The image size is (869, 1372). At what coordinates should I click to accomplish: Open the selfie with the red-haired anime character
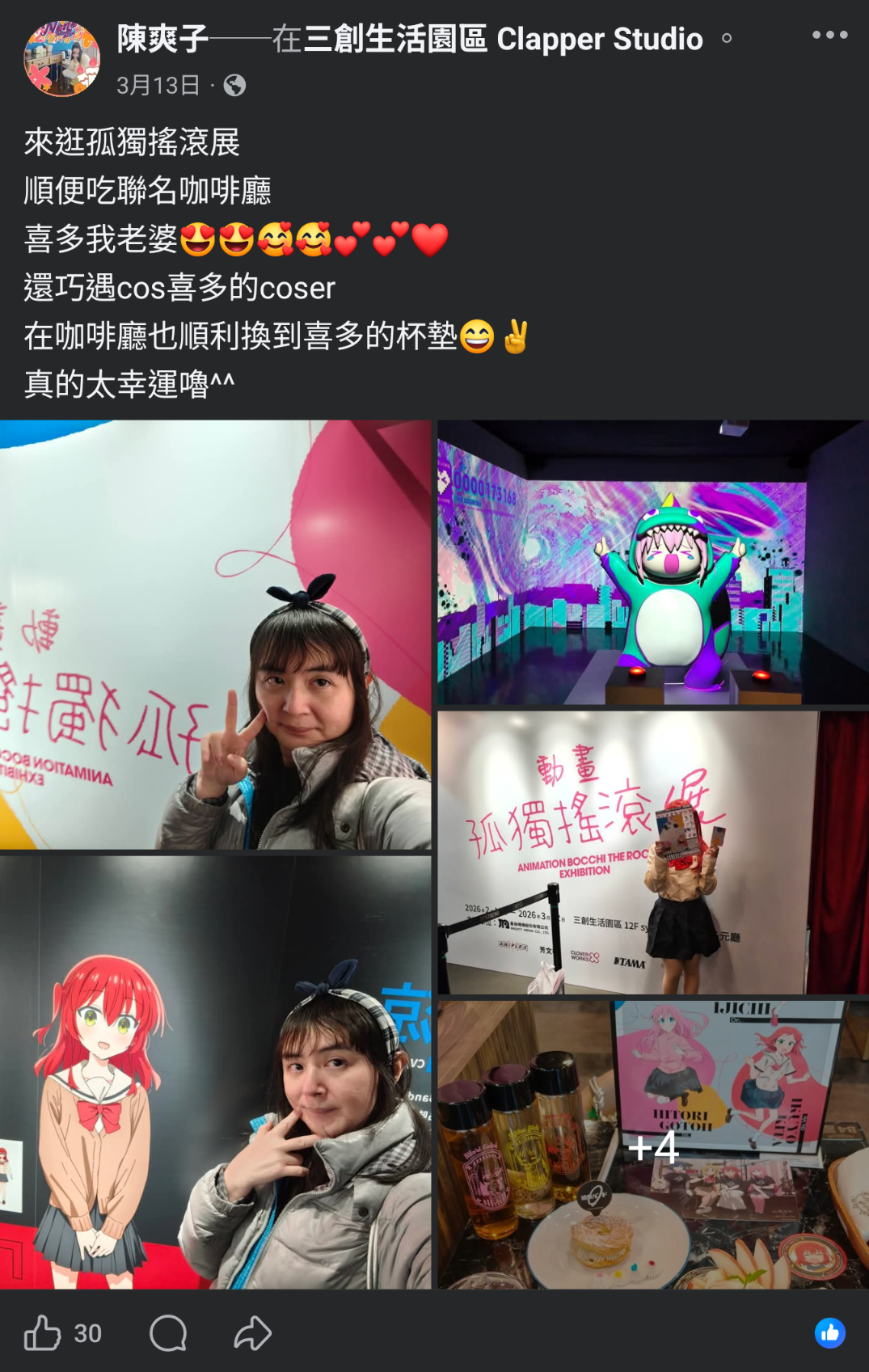(x=215, y=1072)
